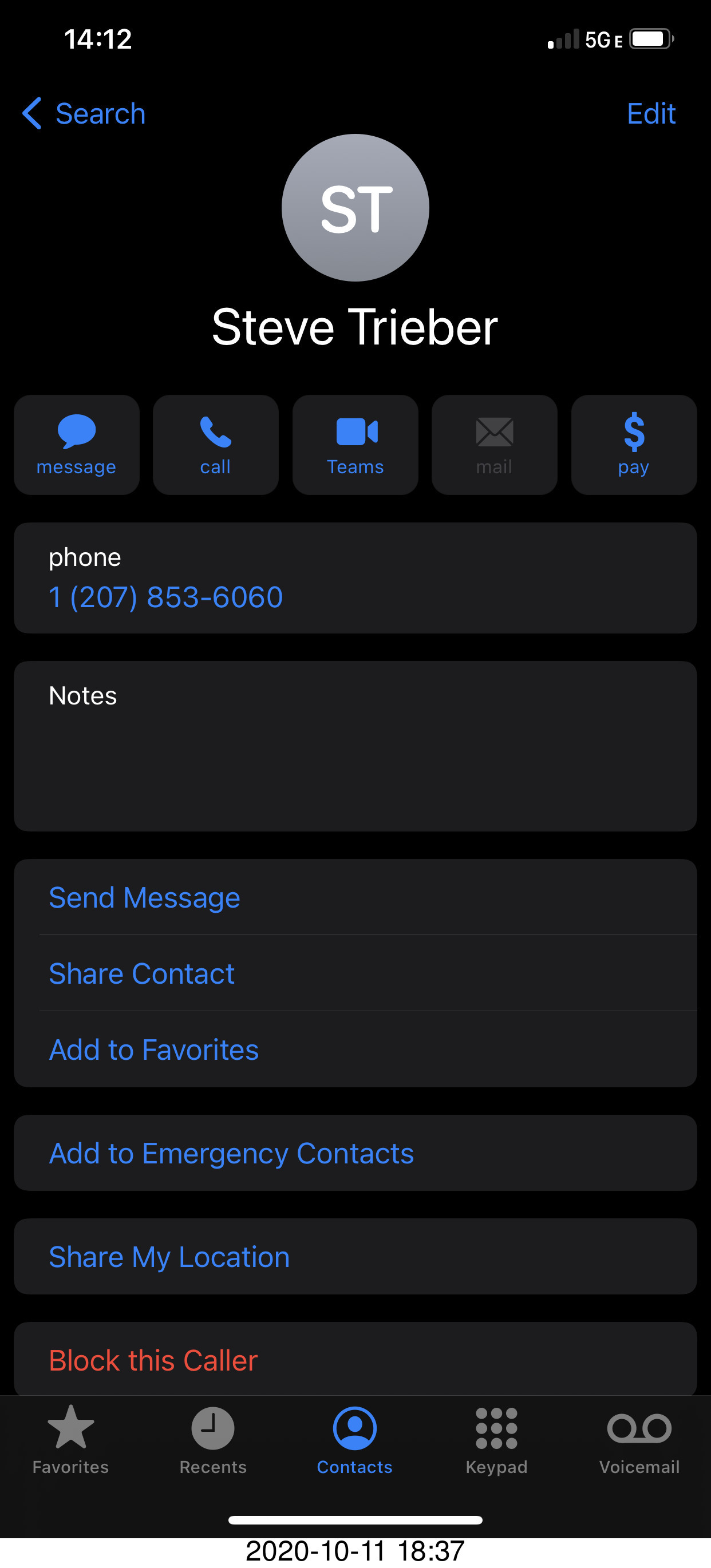Tap the message quick action button

pos(77,445)
